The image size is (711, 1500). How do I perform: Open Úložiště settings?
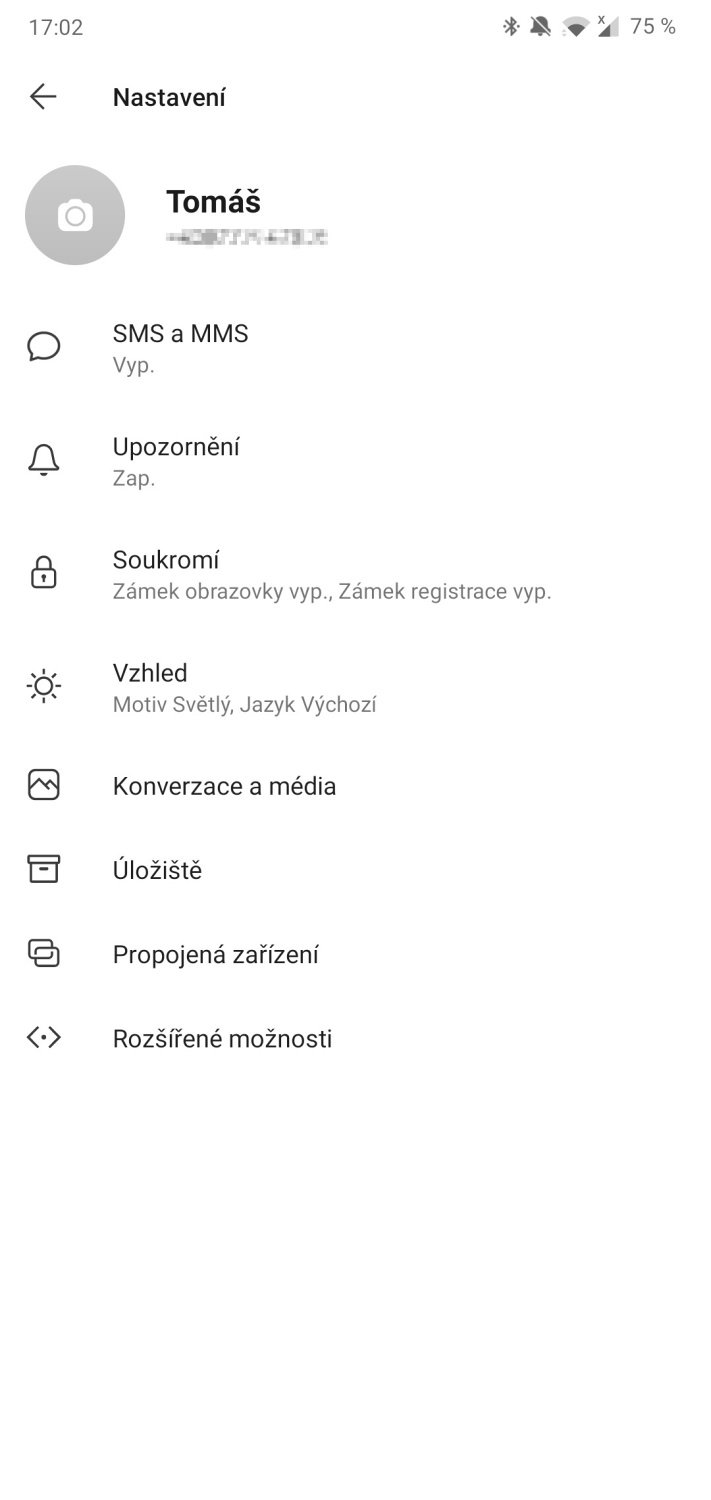click(355, 870)
